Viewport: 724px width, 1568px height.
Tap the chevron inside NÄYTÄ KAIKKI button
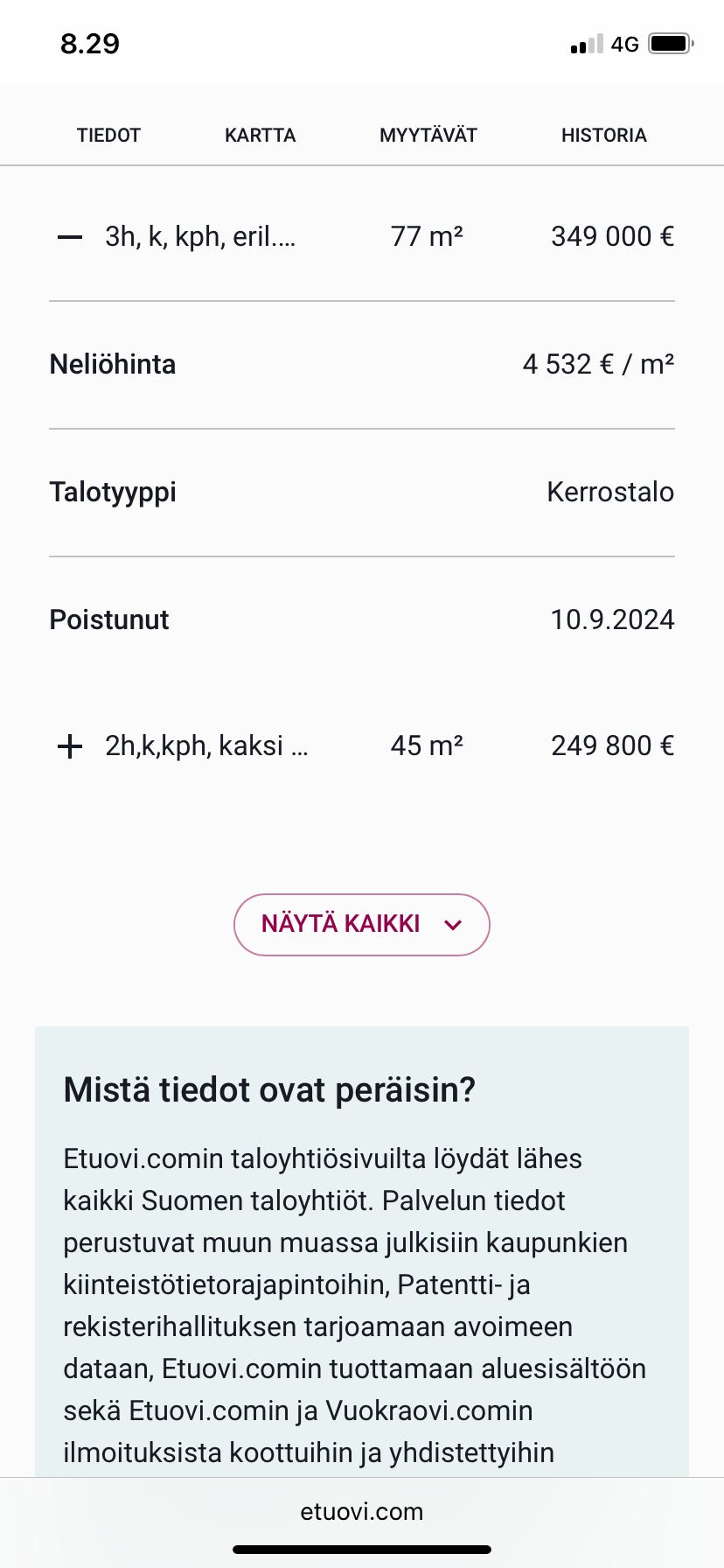coord(452,925)
